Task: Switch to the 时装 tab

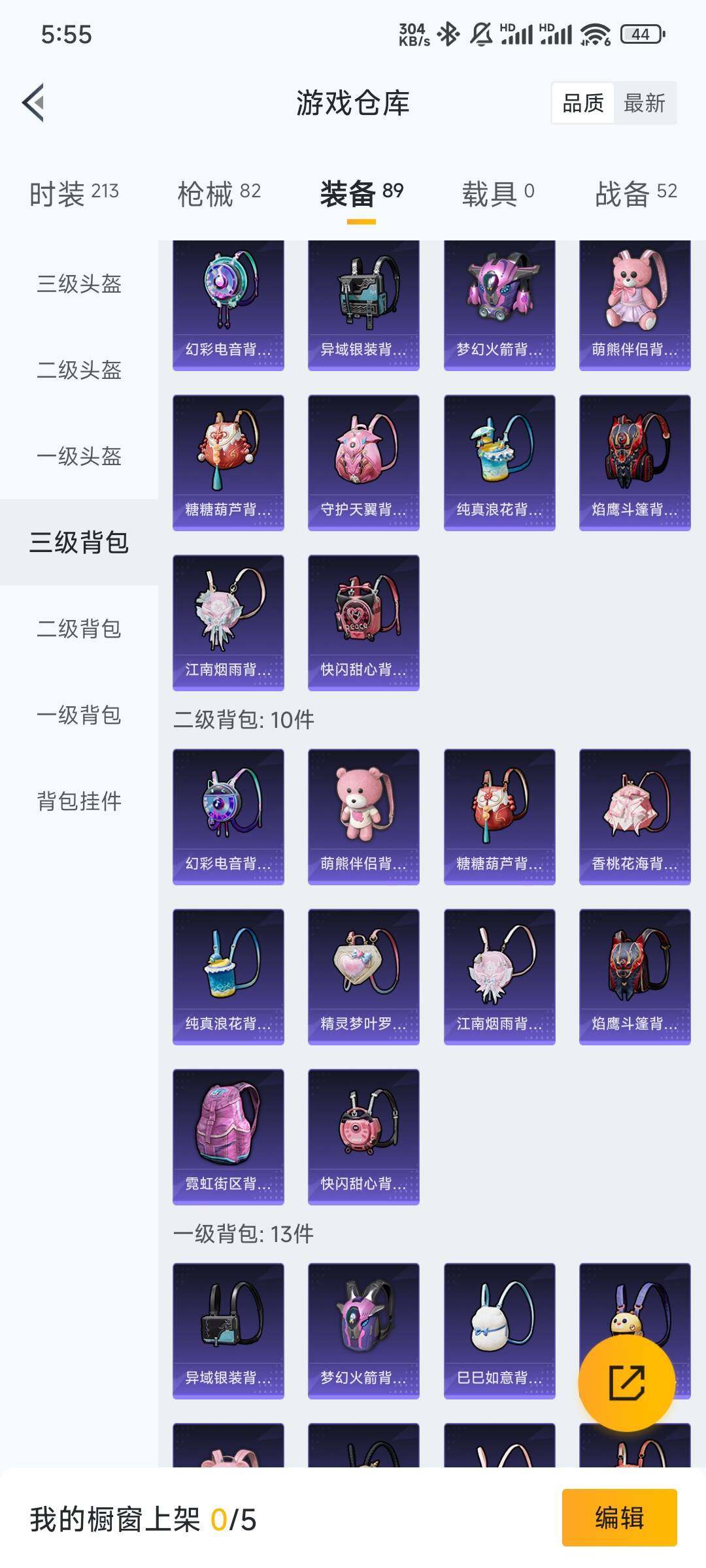Action: [74, 193]
